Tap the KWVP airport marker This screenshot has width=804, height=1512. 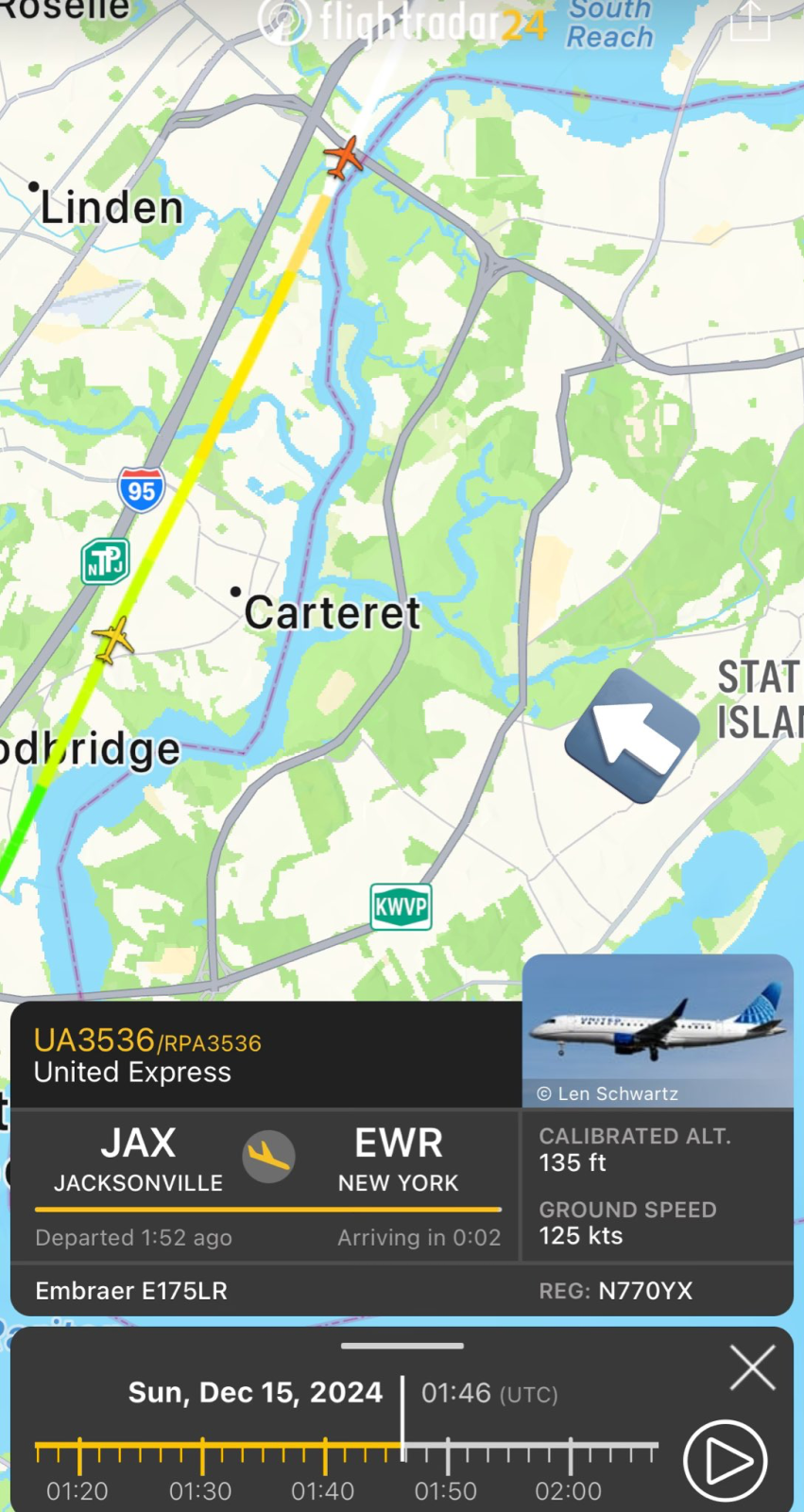pyautogui.click(x=401, y=907)
